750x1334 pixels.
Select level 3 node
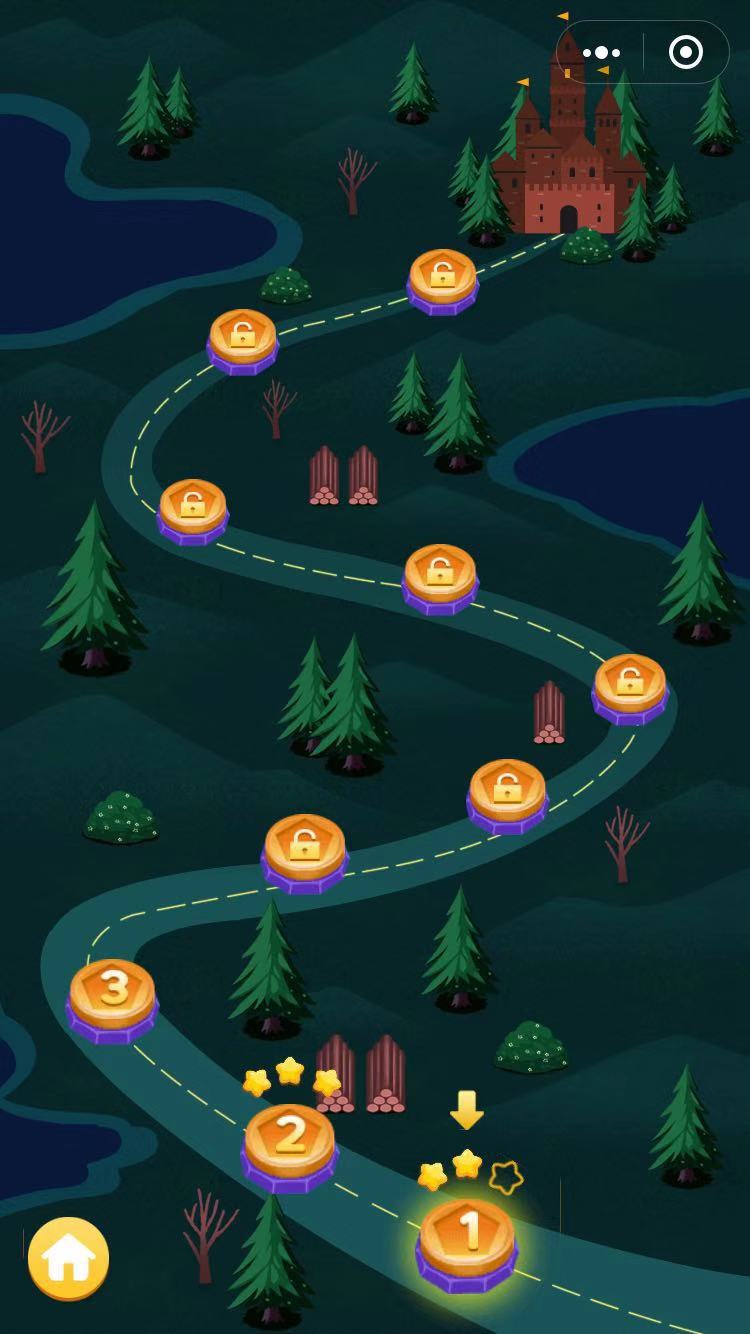pos(113,997)
